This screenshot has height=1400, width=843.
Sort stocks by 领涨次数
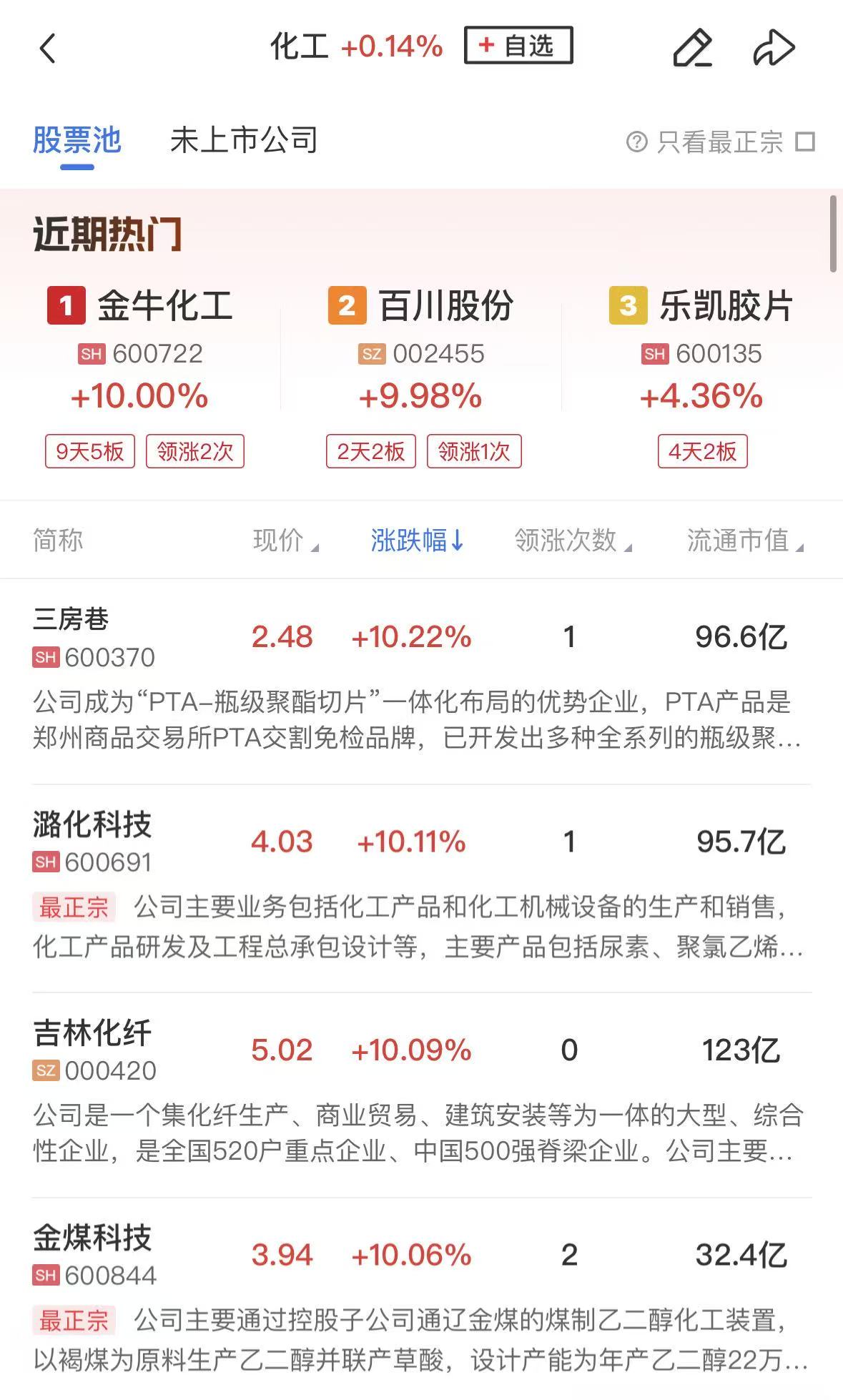click(572, 541)
